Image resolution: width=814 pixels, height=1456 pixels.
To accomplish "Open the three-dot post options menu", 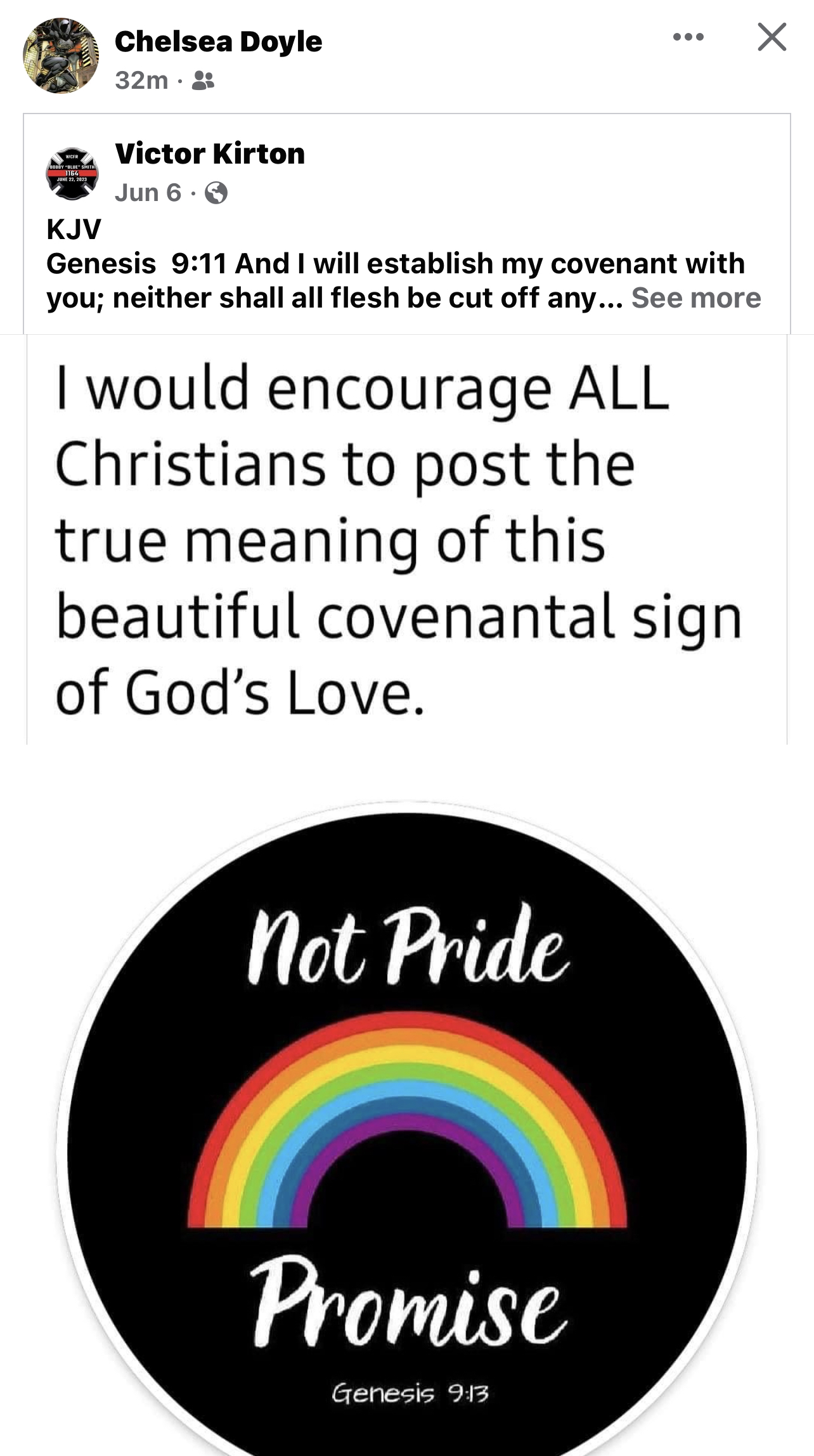I will 688,37.
